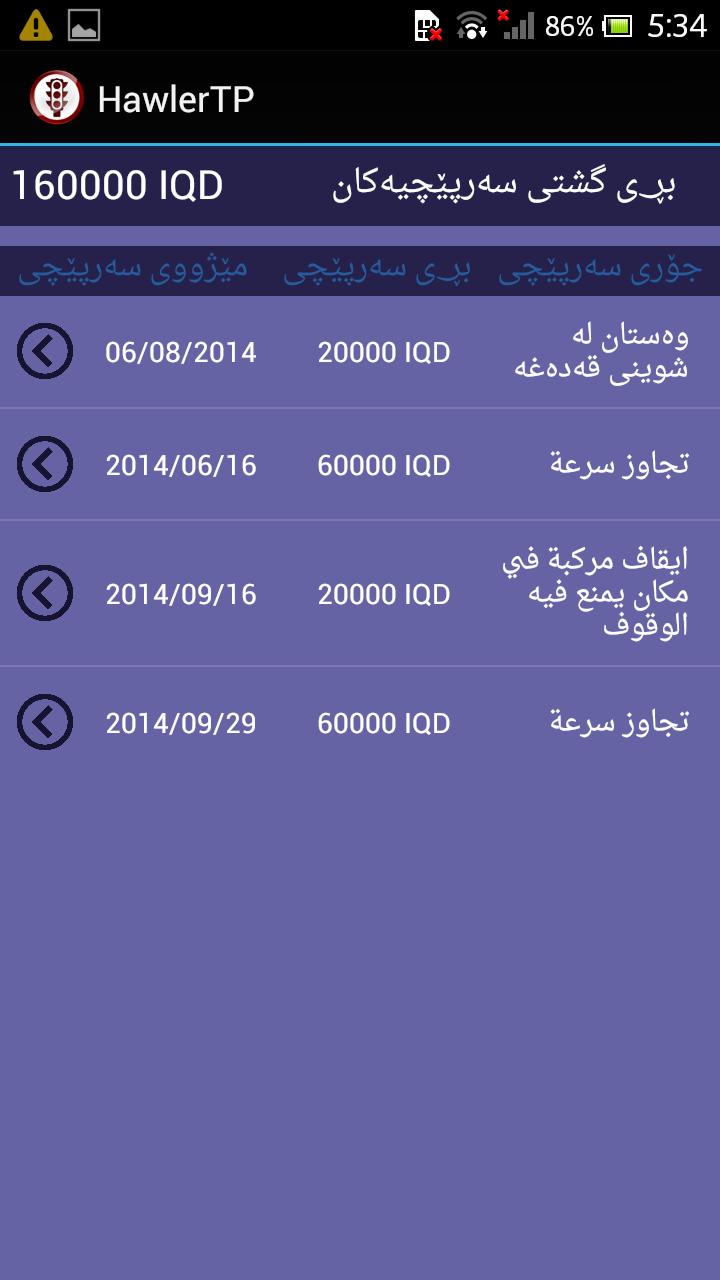Select the HawlerTP title in the action bar

coord(175,97)
